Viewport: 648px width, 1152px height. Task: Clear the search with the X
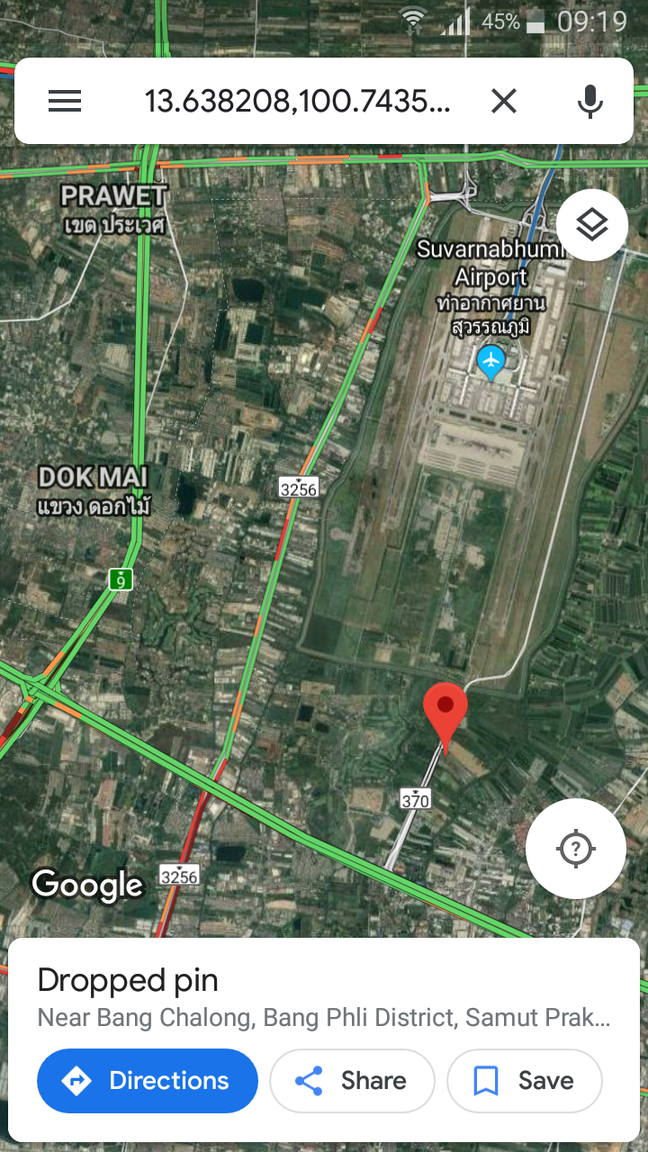[504, 101]
